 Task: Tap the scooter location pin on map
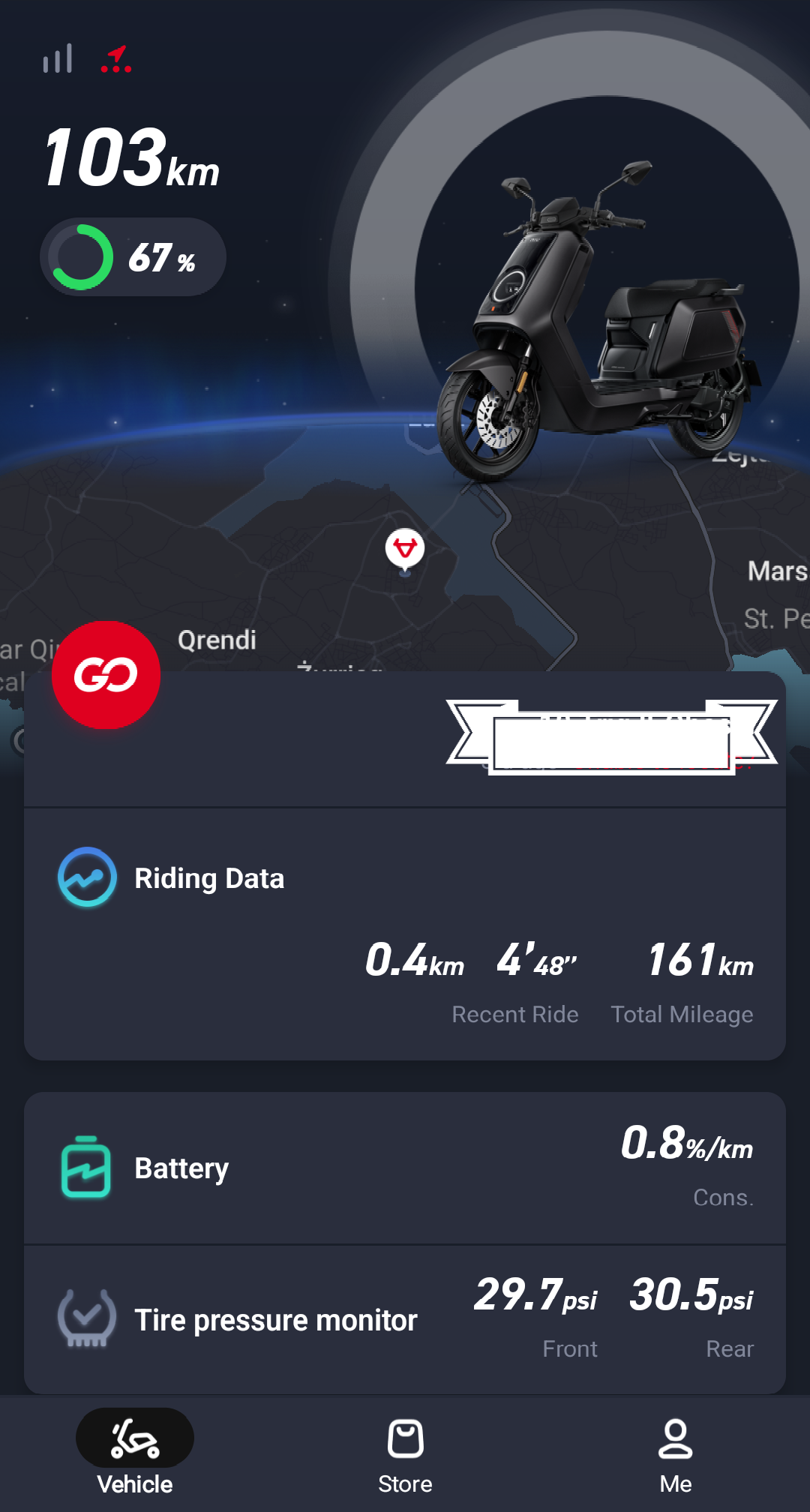[405, 549]
